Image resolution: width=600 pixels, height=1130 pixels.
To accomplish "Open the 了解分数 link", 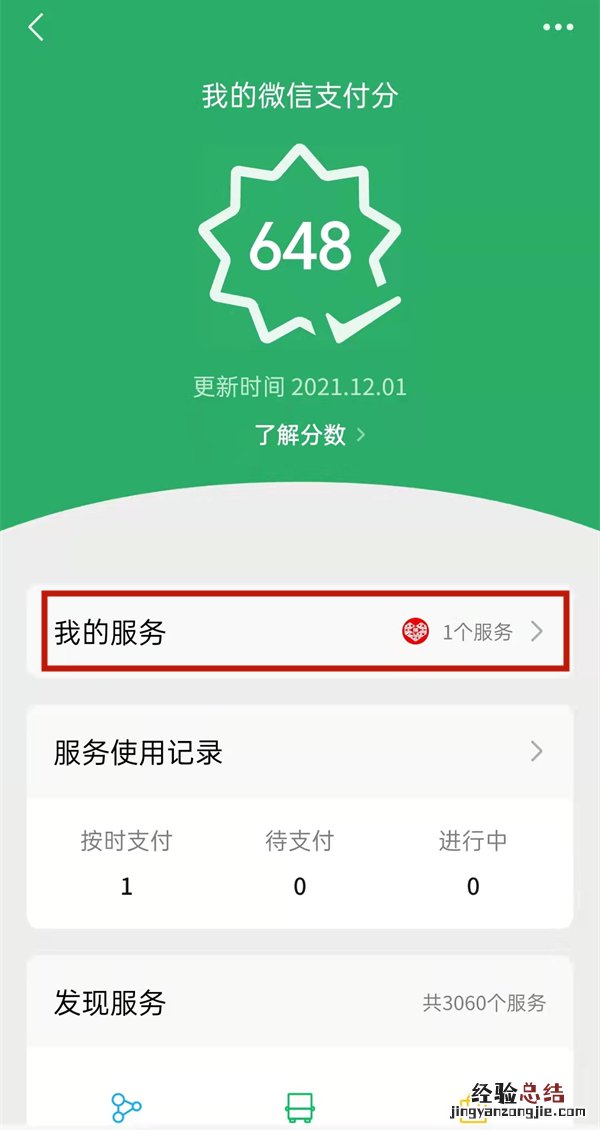I will tap(309, 434).
